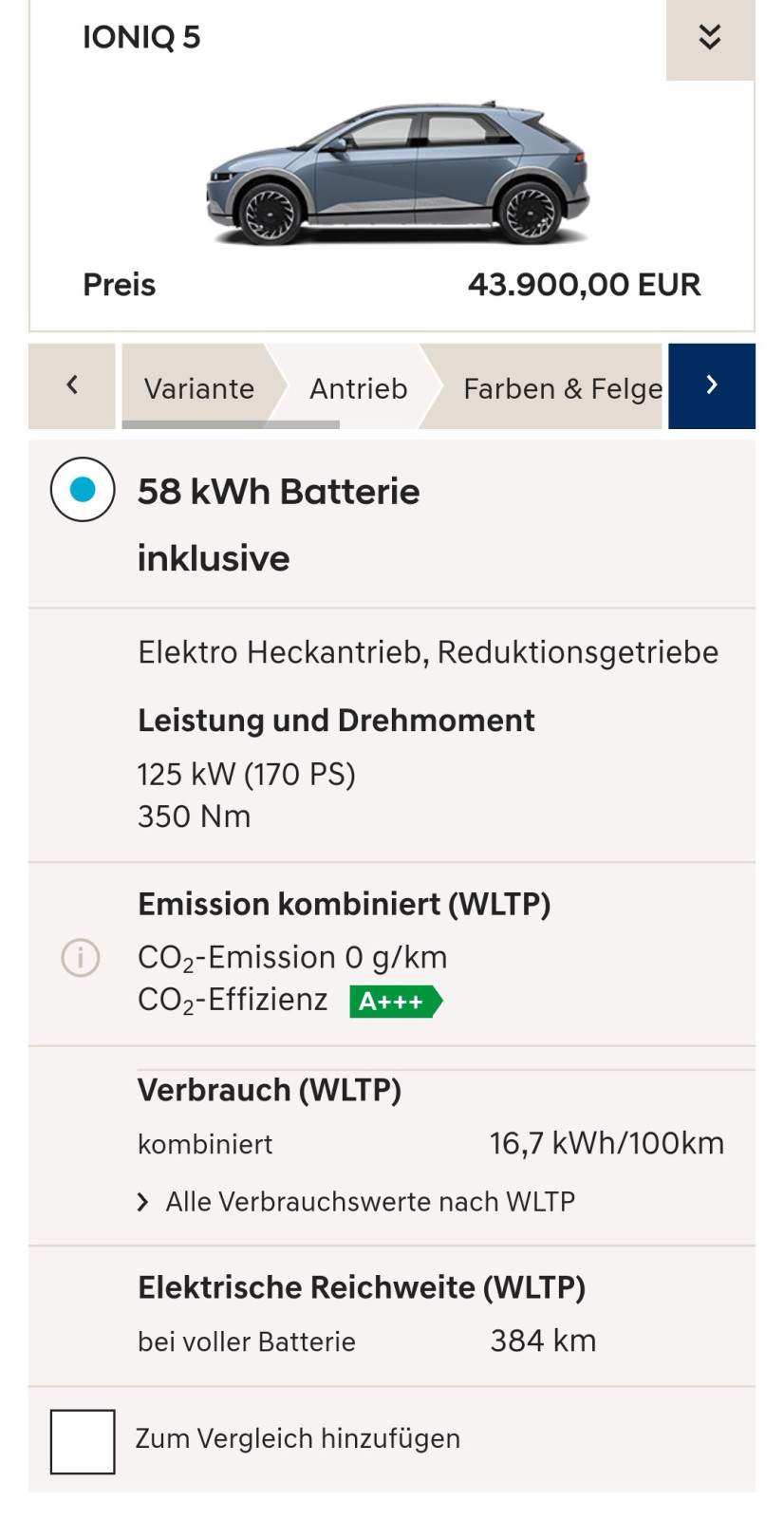Viewport: 784px width, 1519px height.
Task: Switch to the Variante step
Action: tap(199, 387)
